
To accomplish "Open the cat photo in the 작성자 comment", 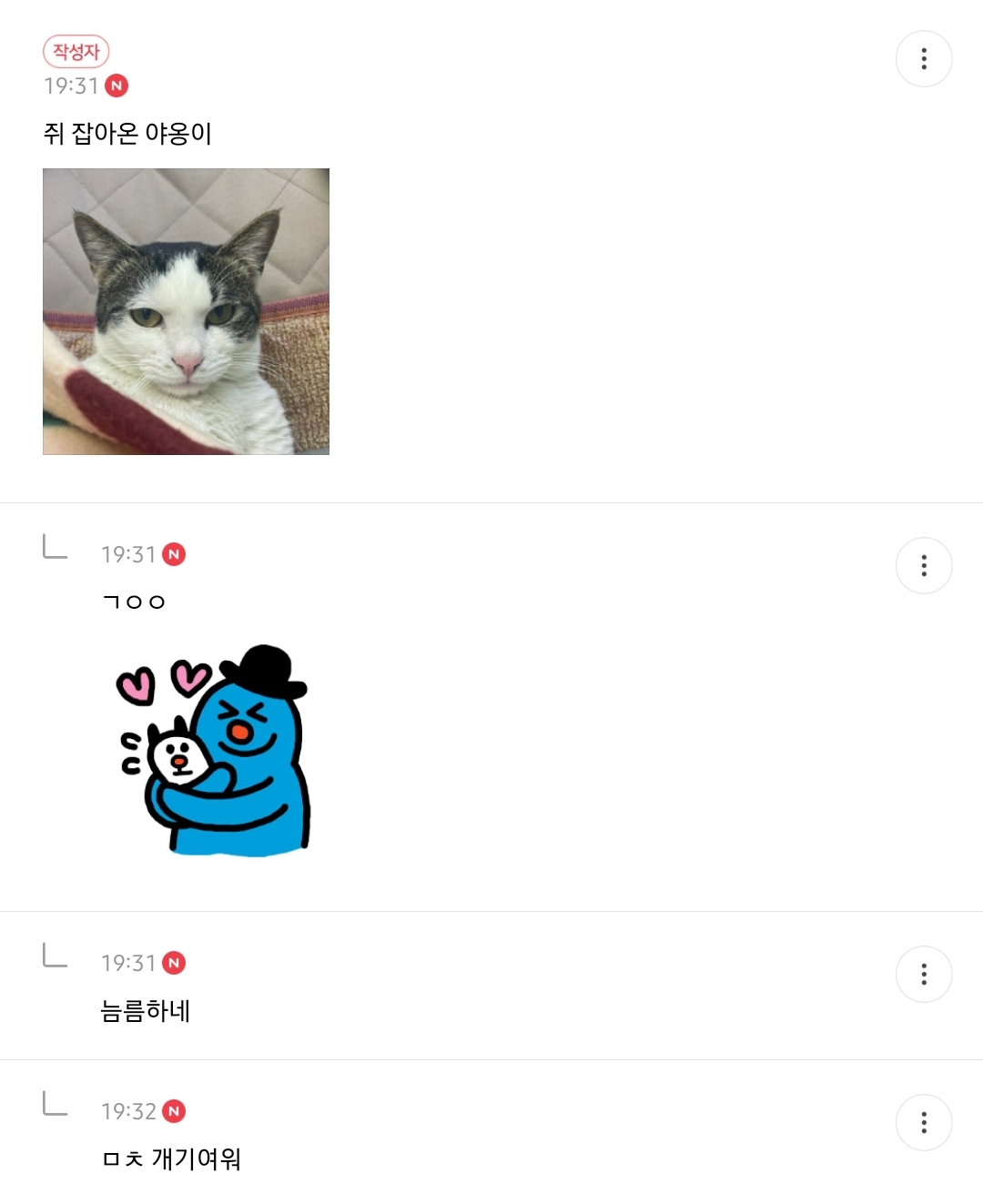I will click(186, 311).
